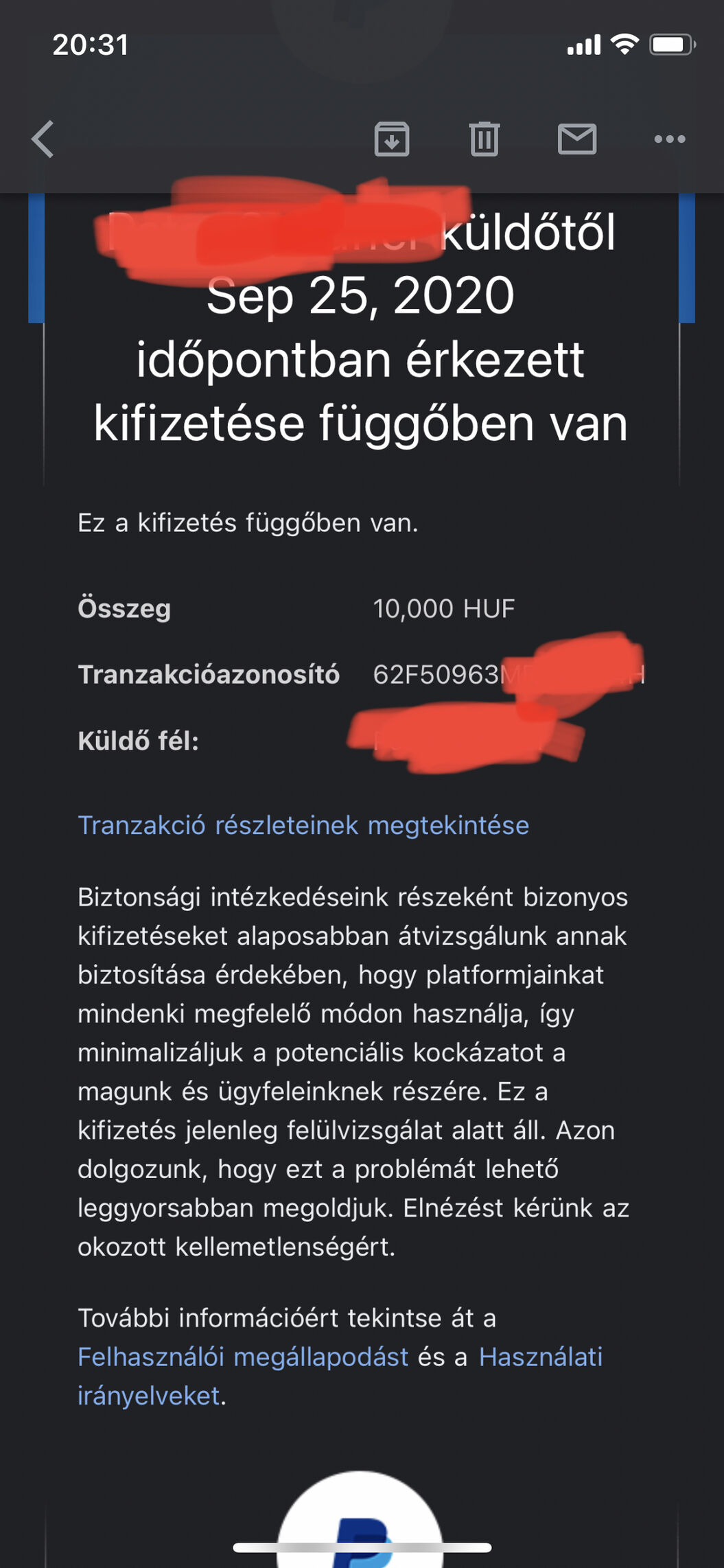The width and height of the screenshot is (724, 1568).
Task: Open the three-dot overflow menu
Action: pyautogui.click(x=669, y=139)
